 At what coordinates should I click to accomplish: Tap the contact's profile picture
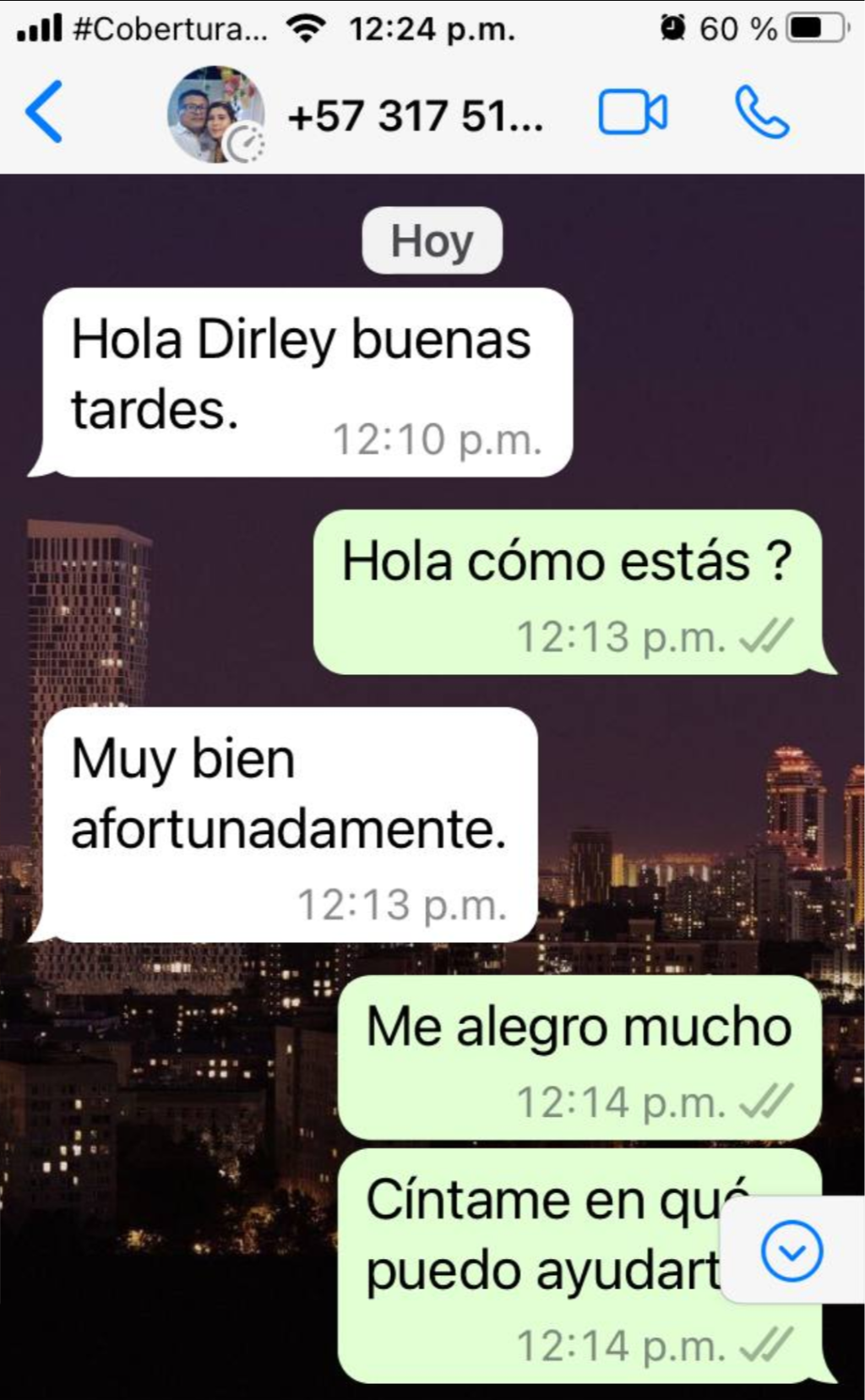coord(215,114)
